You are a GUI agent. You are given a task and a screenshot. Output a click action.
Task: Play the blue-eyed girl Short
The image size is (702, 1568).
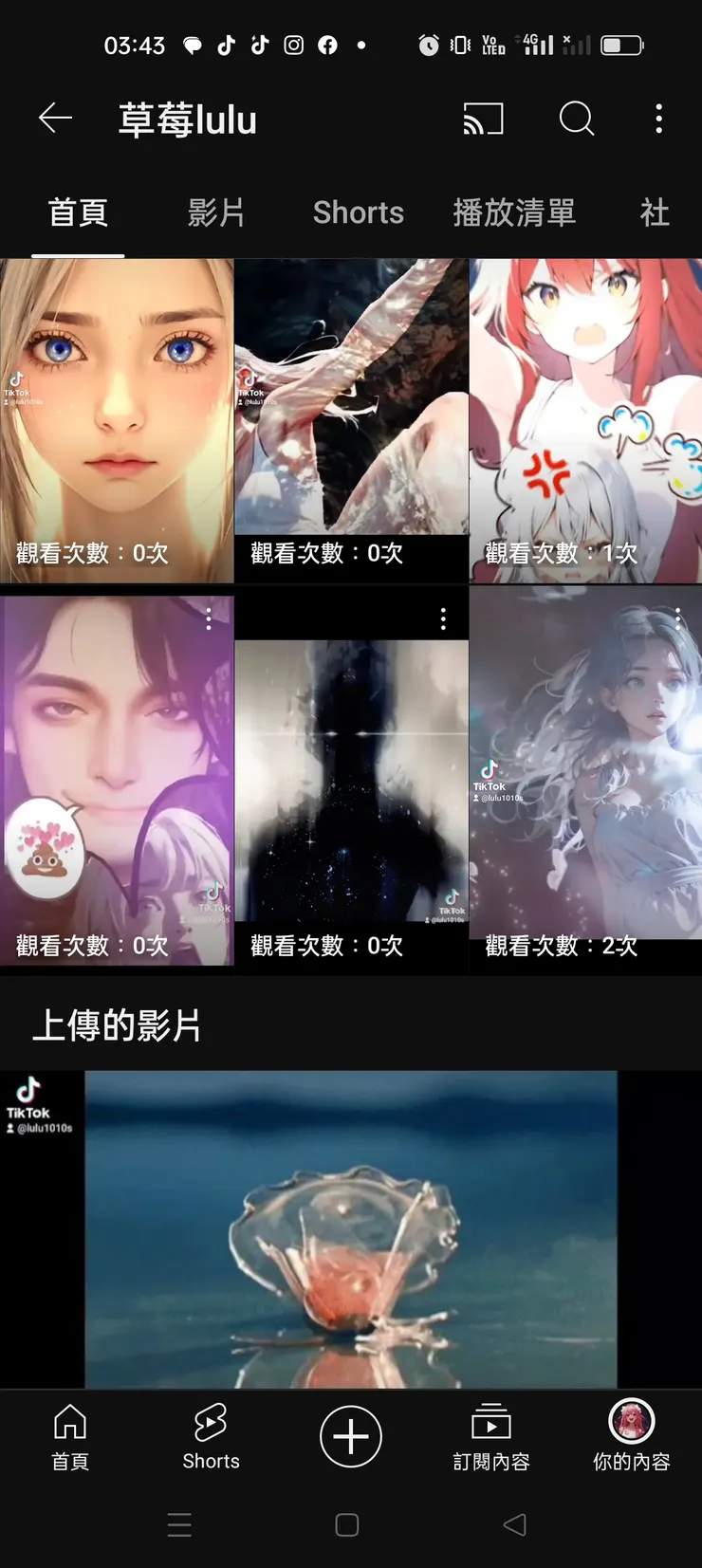pos(117,420)
